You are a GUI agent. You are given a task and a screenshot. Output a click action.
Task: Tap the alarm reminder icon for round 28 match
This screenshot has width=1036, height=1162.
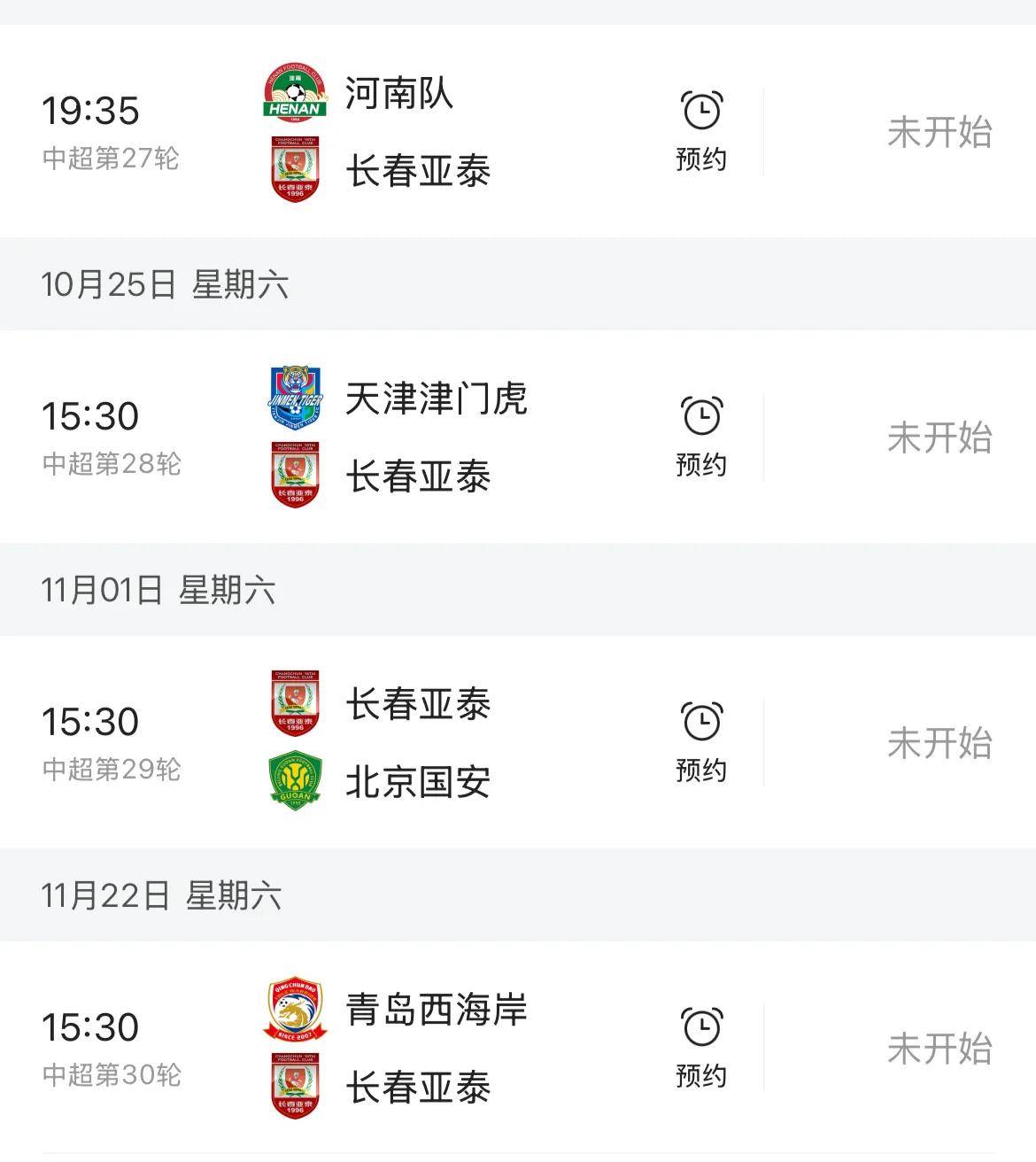pyautogui.click(x=700, y=413)
